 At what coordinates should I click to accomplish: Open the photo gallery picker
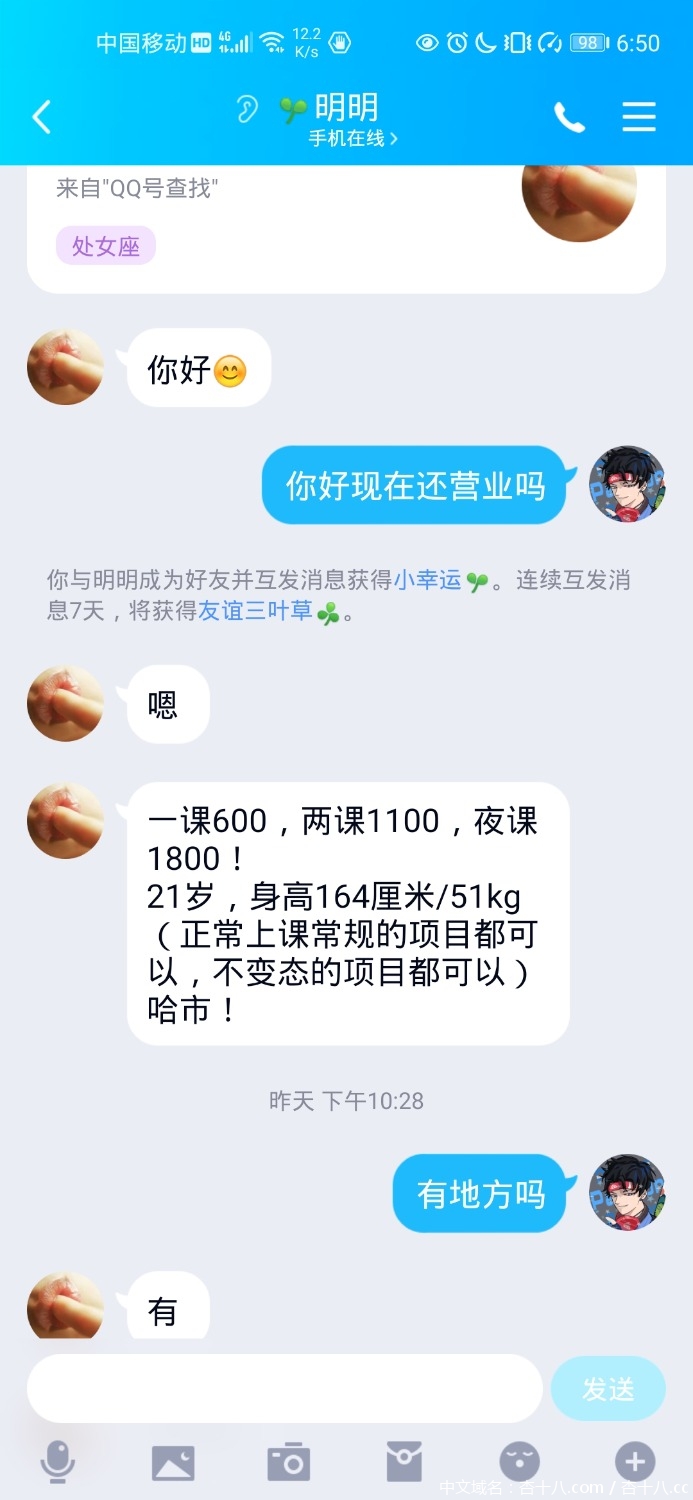[173, 1462]
